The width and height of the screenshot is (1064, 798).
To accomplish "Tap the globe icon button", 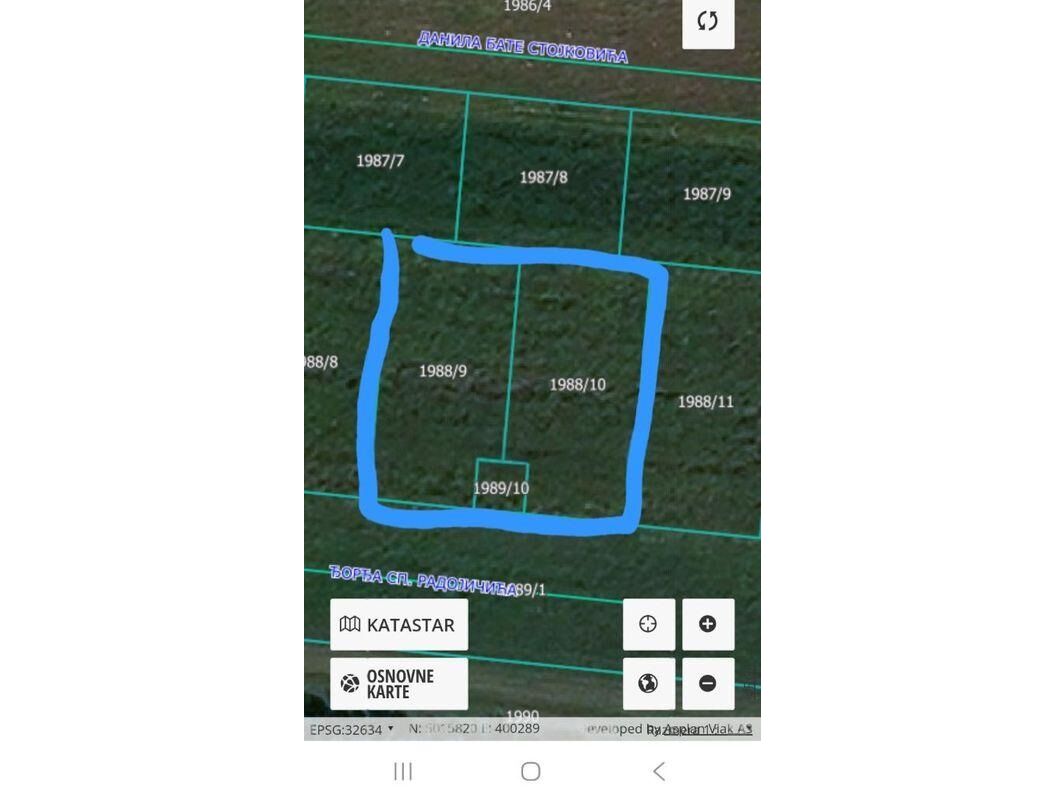I will pyautogui.click(x=648, y=684).
